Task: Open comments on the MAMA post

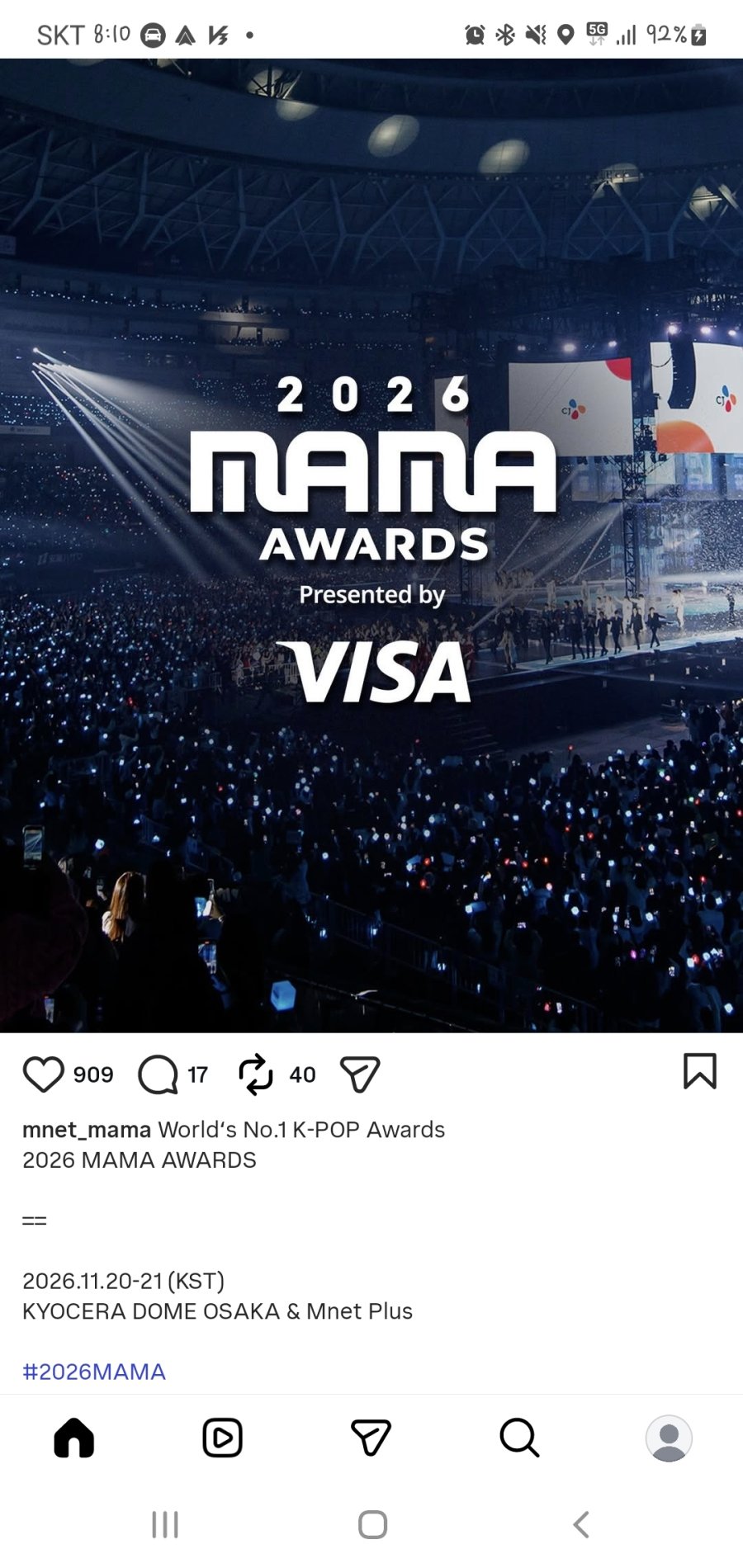Action: 158,1074
